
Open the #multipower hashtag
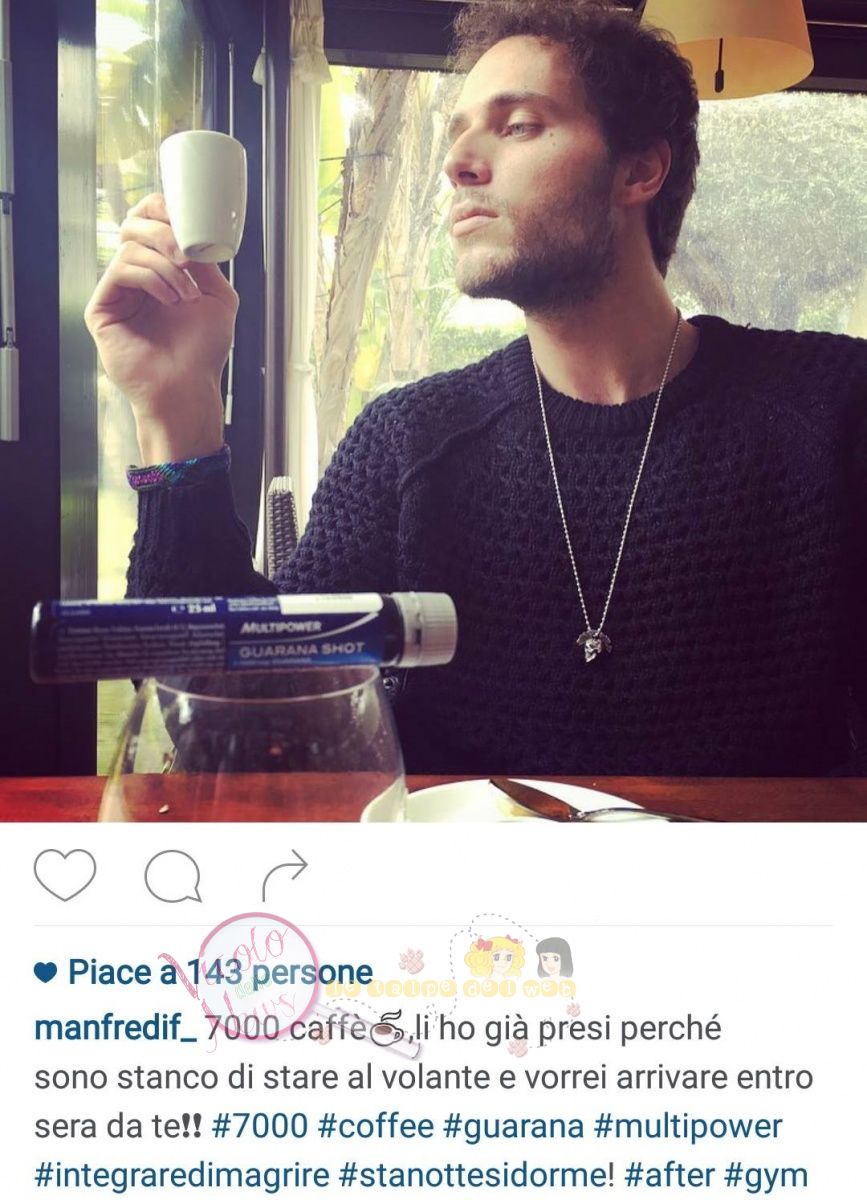[x=687, y=1126]
